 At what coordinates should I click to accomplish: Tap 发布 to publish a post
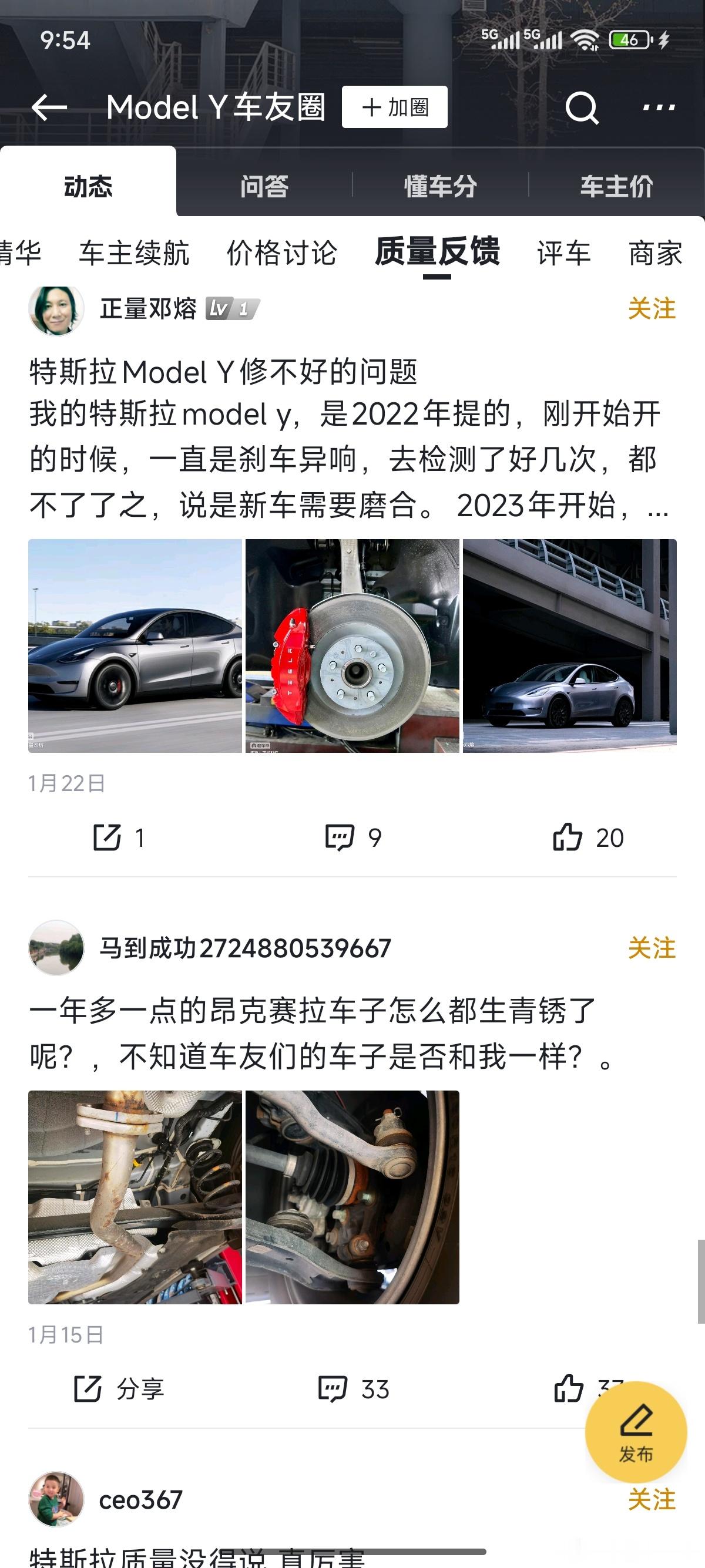point(636,1432)
